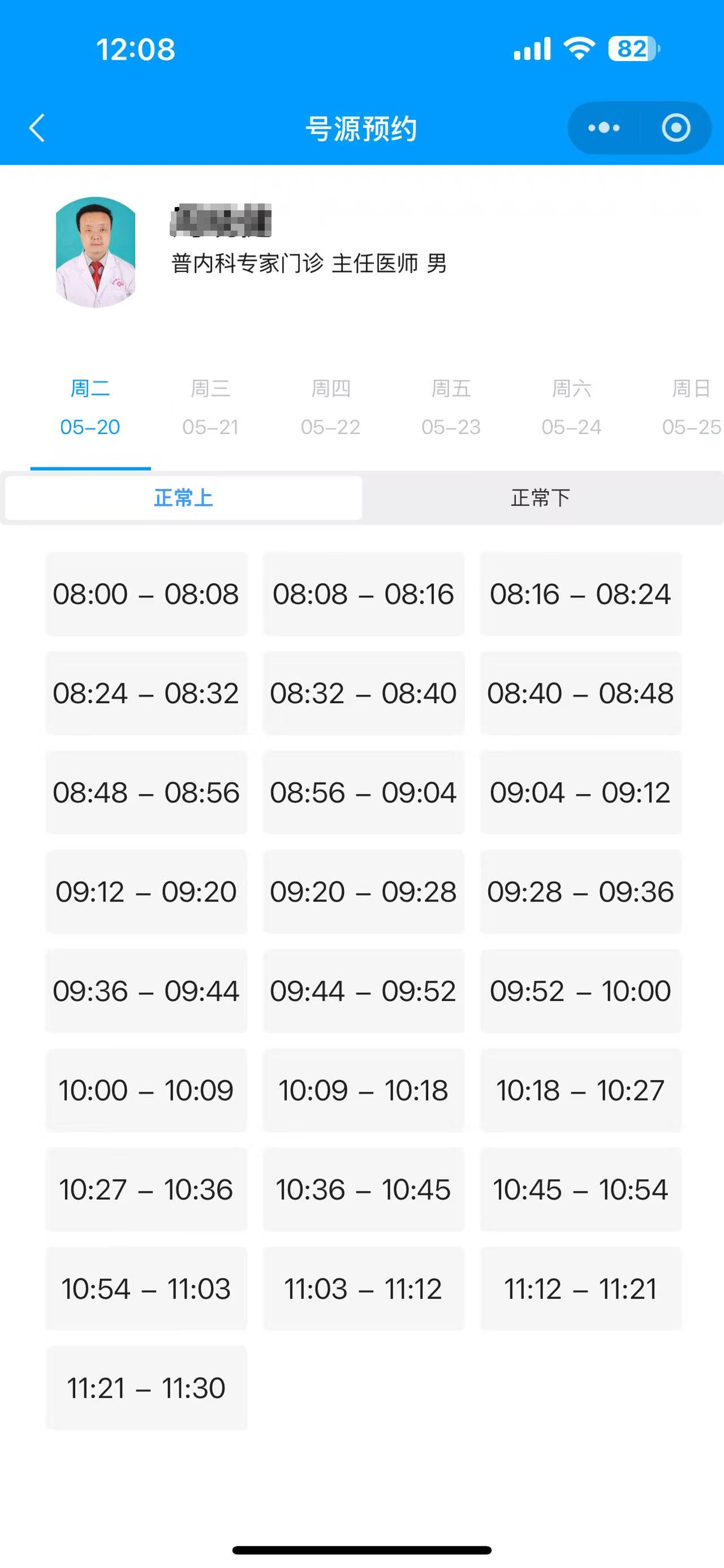This screenshot has height=1568, width=724.
Task: Open the mini program more-options menu
Action: point(604,128)
